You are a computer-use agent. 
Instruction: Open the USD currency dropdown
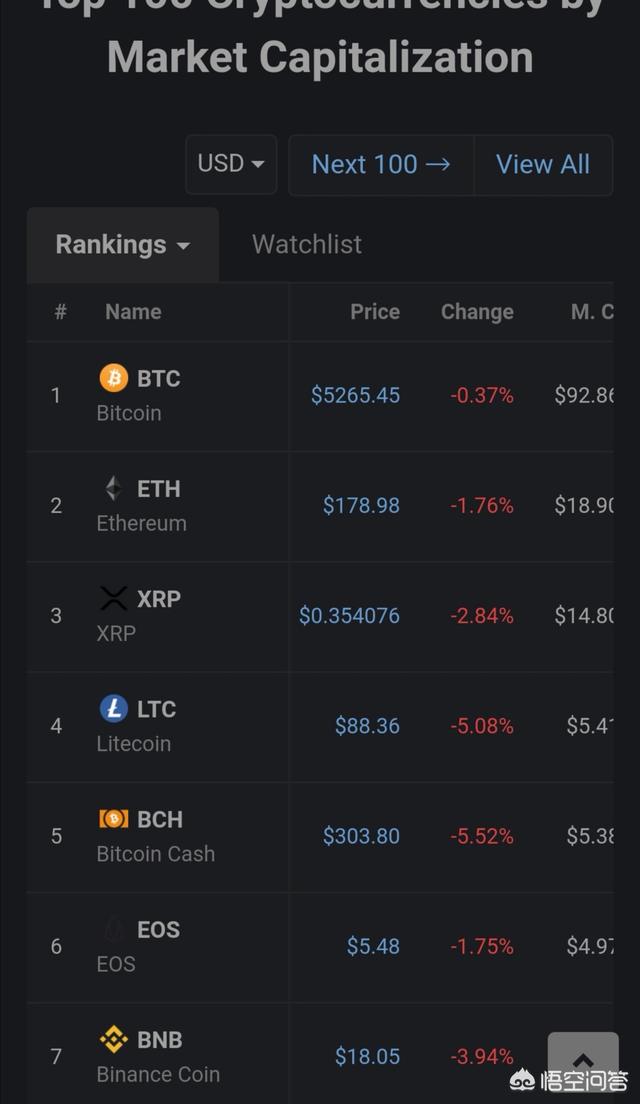tap(231, 164)
